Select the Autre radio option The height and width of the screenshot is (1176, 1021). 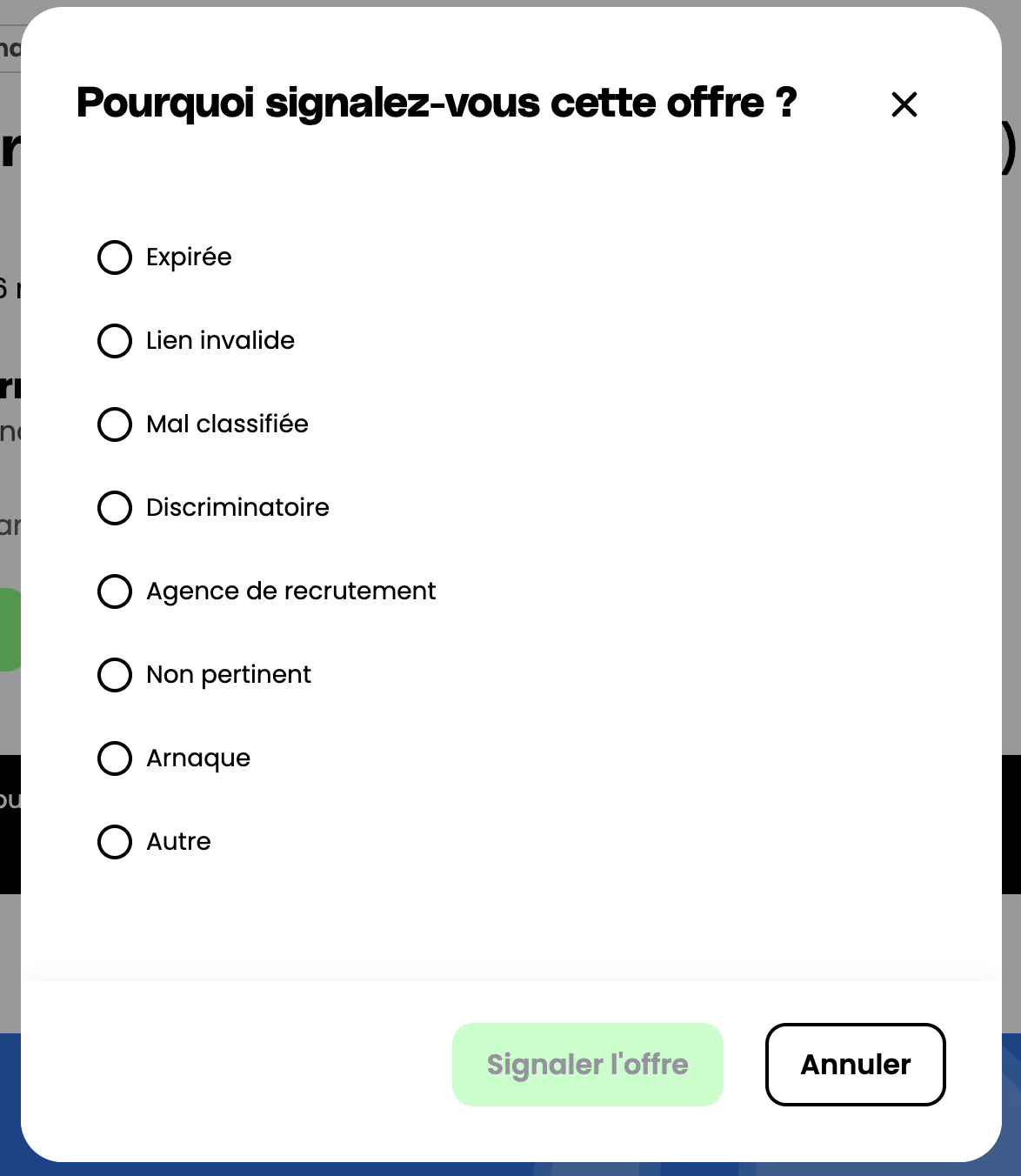pyautogui.click(x=114, y=842)
